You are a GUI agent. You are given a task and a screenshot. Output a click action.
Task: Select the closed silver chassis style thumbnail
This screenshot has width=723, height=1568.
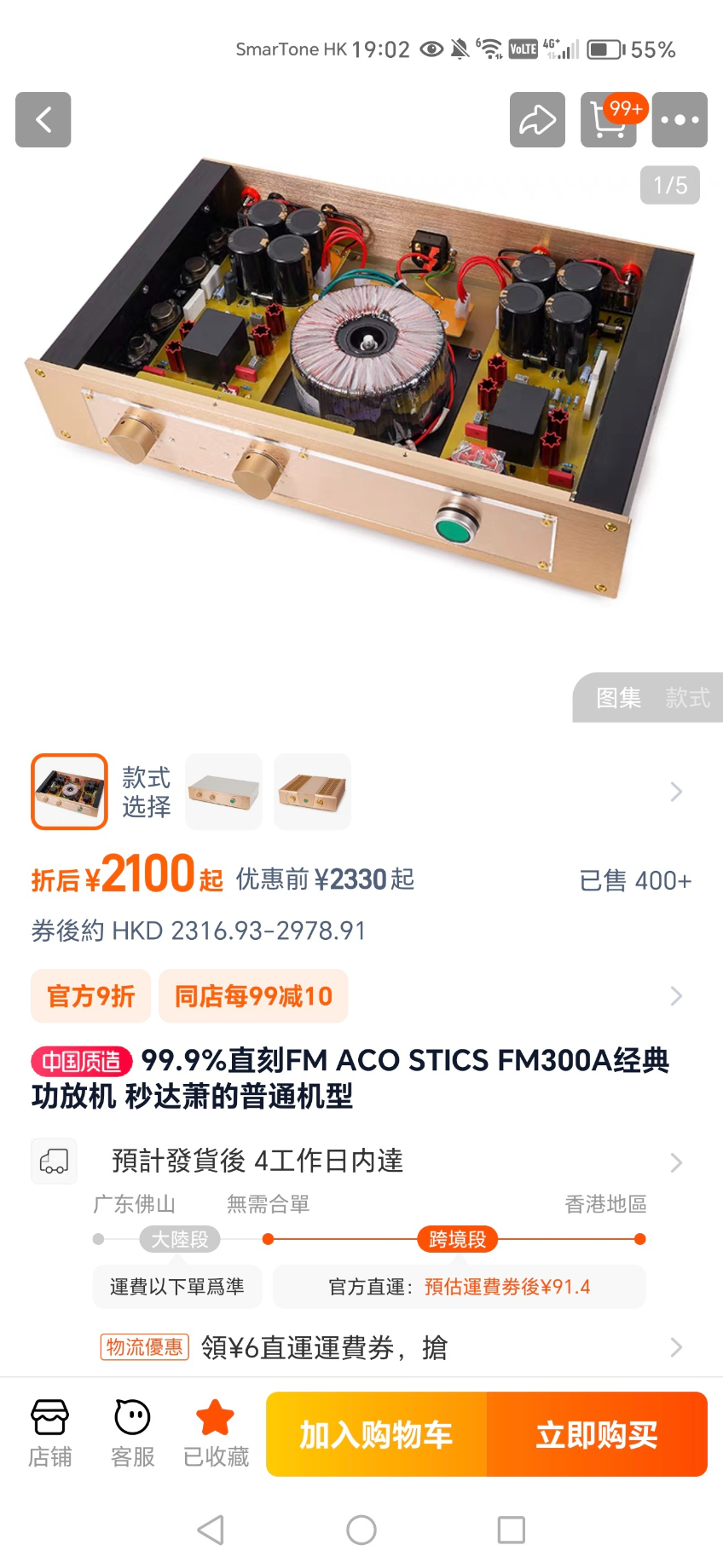223,792
